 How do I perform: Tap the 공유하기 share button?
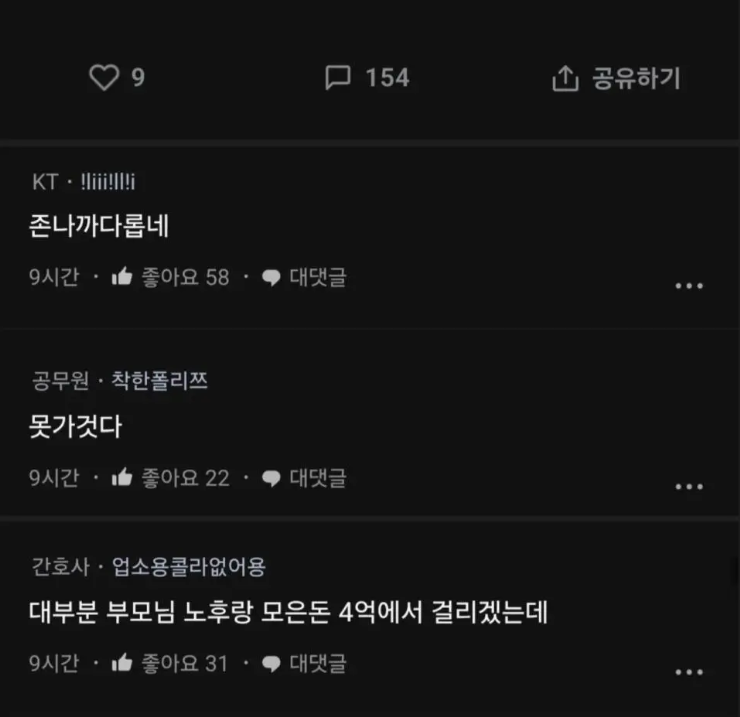click(x=616, y=79)
